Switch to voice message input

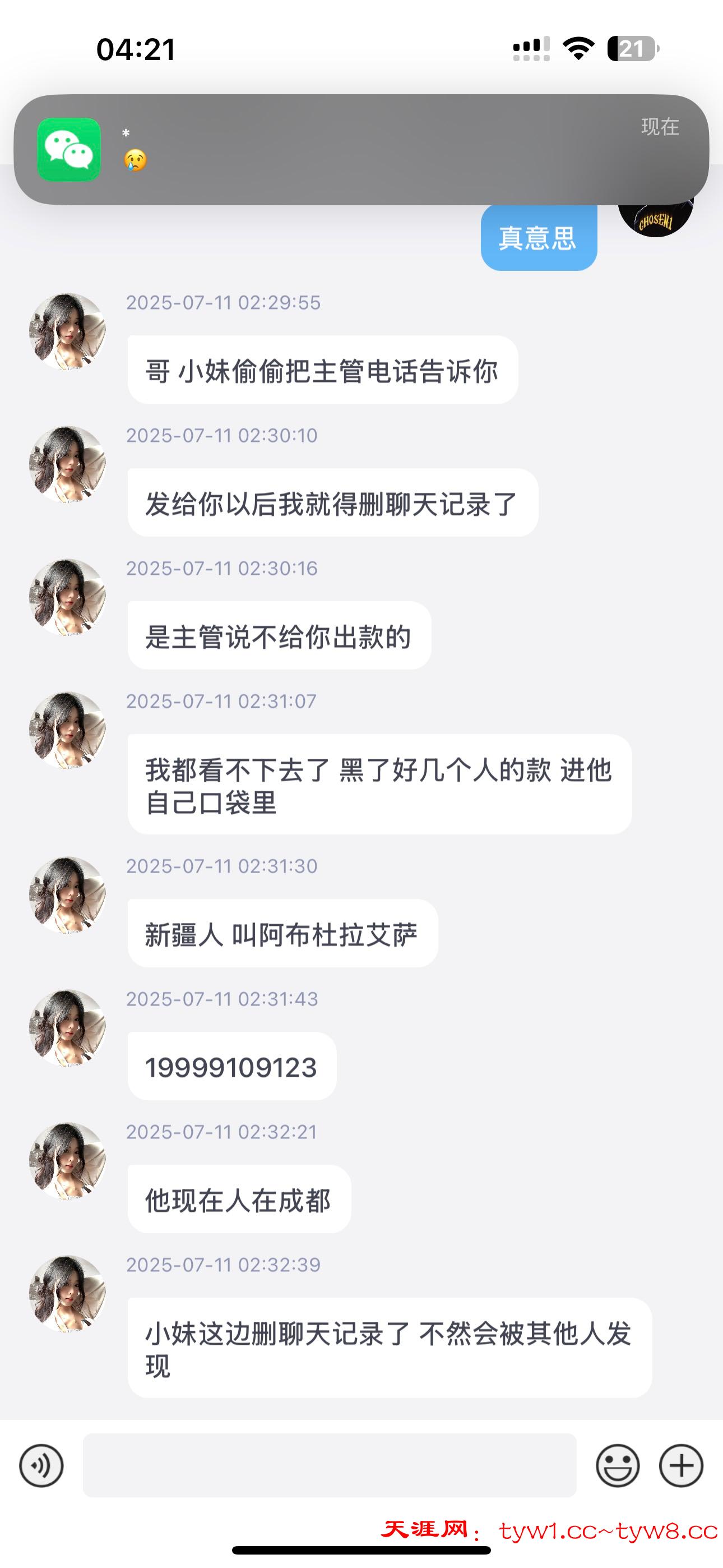[41, 1465]
